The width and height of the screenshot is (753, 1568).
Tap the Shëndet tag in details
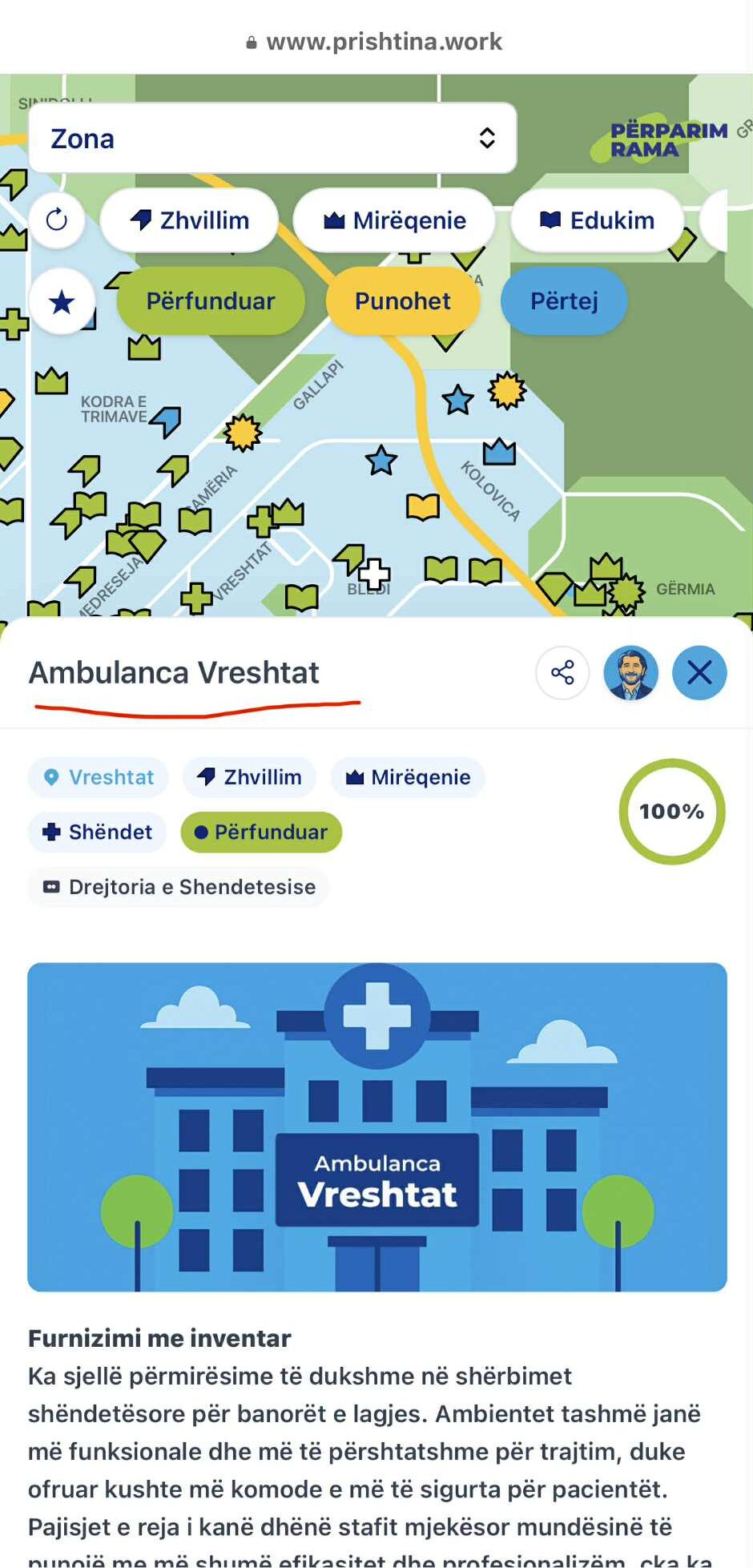coord(98,832)
